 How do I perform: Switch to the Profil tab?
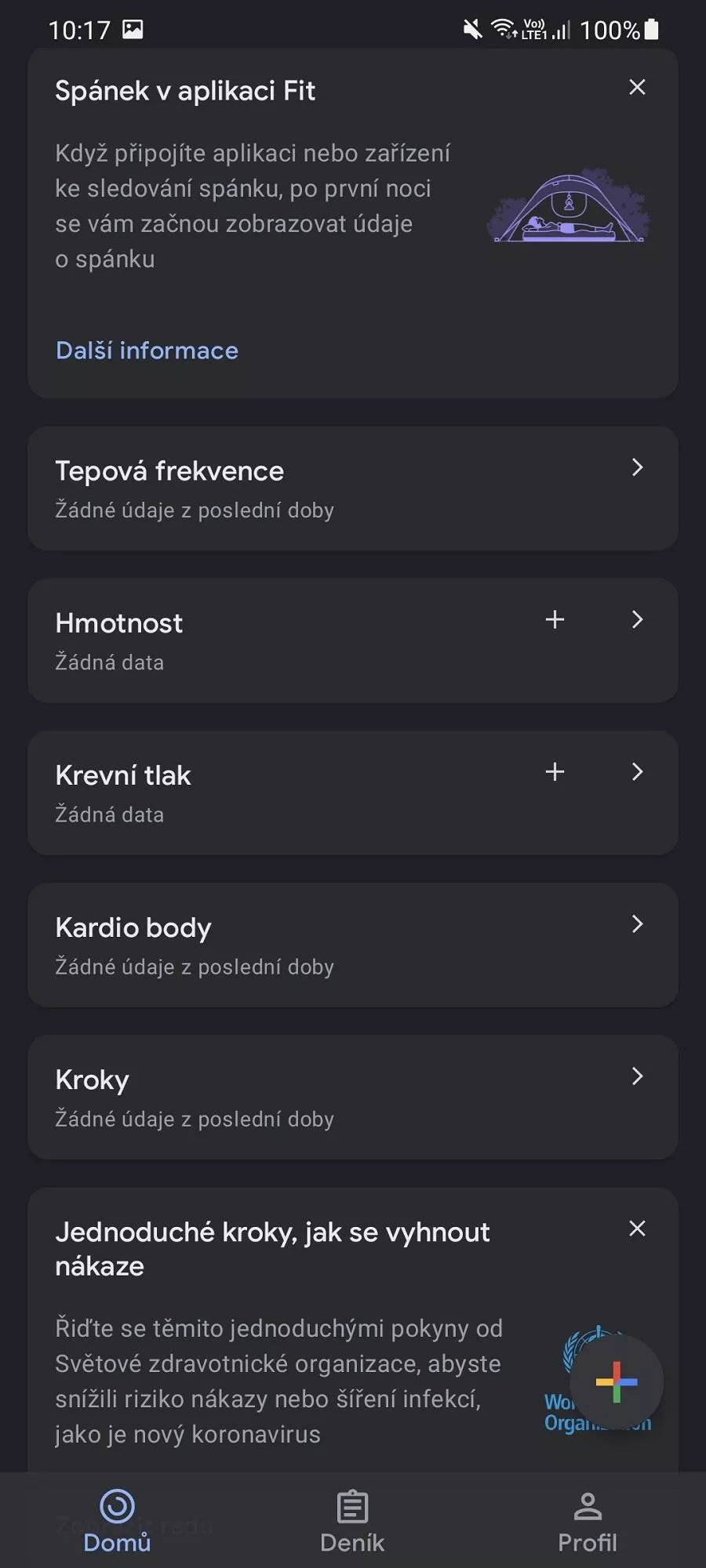[x=588, y=1521]
